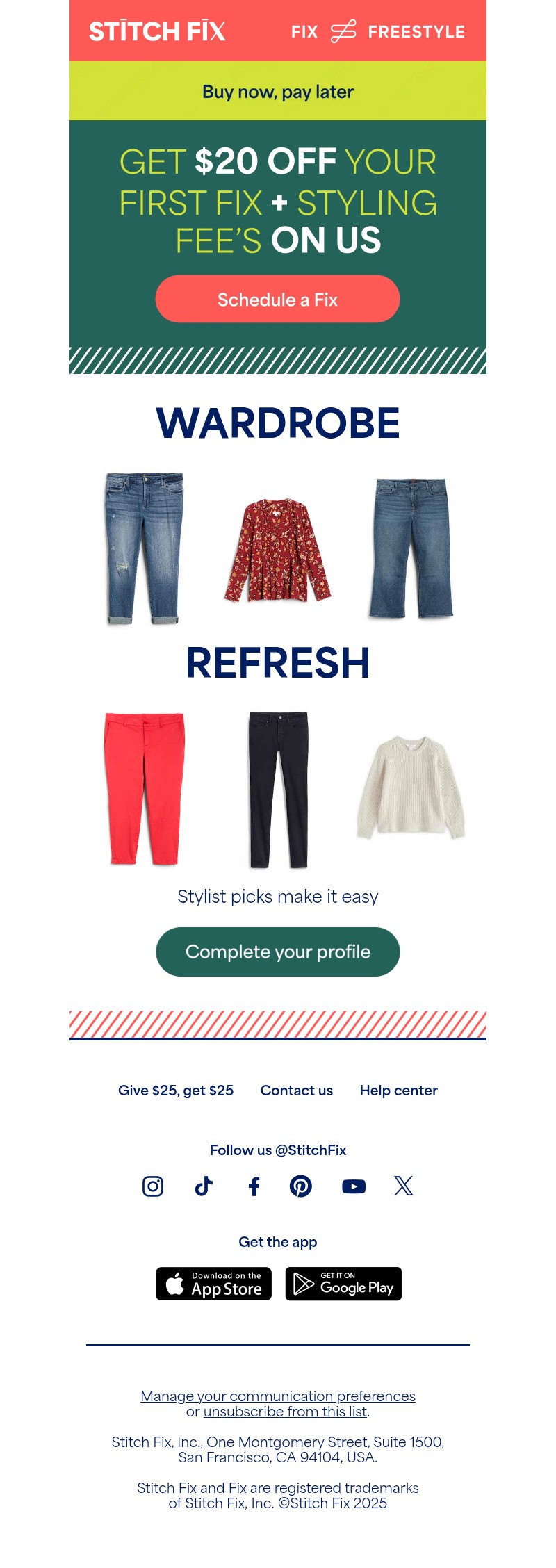Viewport: 556px width, 1568px height.
Task: Select Complete your profile button
Action: [277, 952]
